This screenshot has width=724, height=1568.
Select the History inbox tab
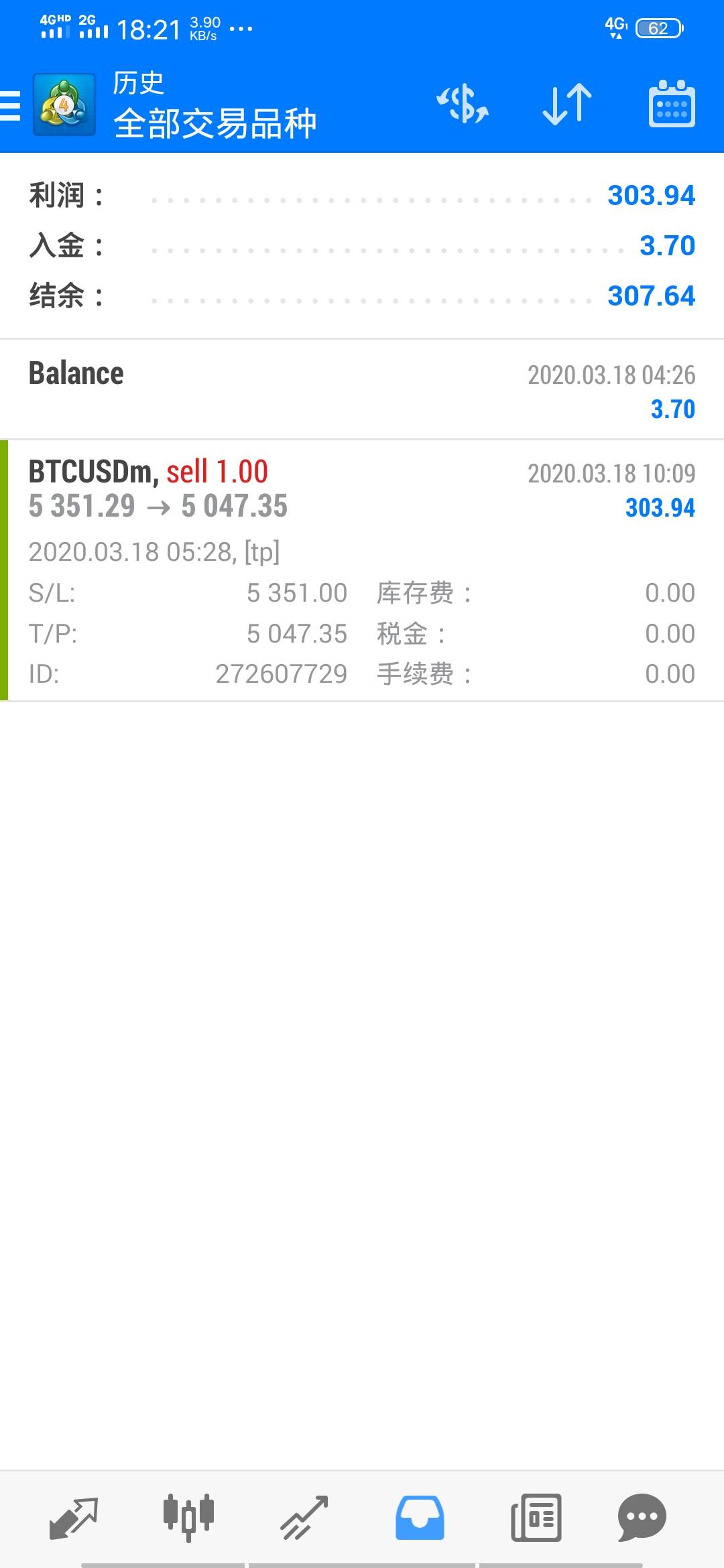click(420, 1517)
